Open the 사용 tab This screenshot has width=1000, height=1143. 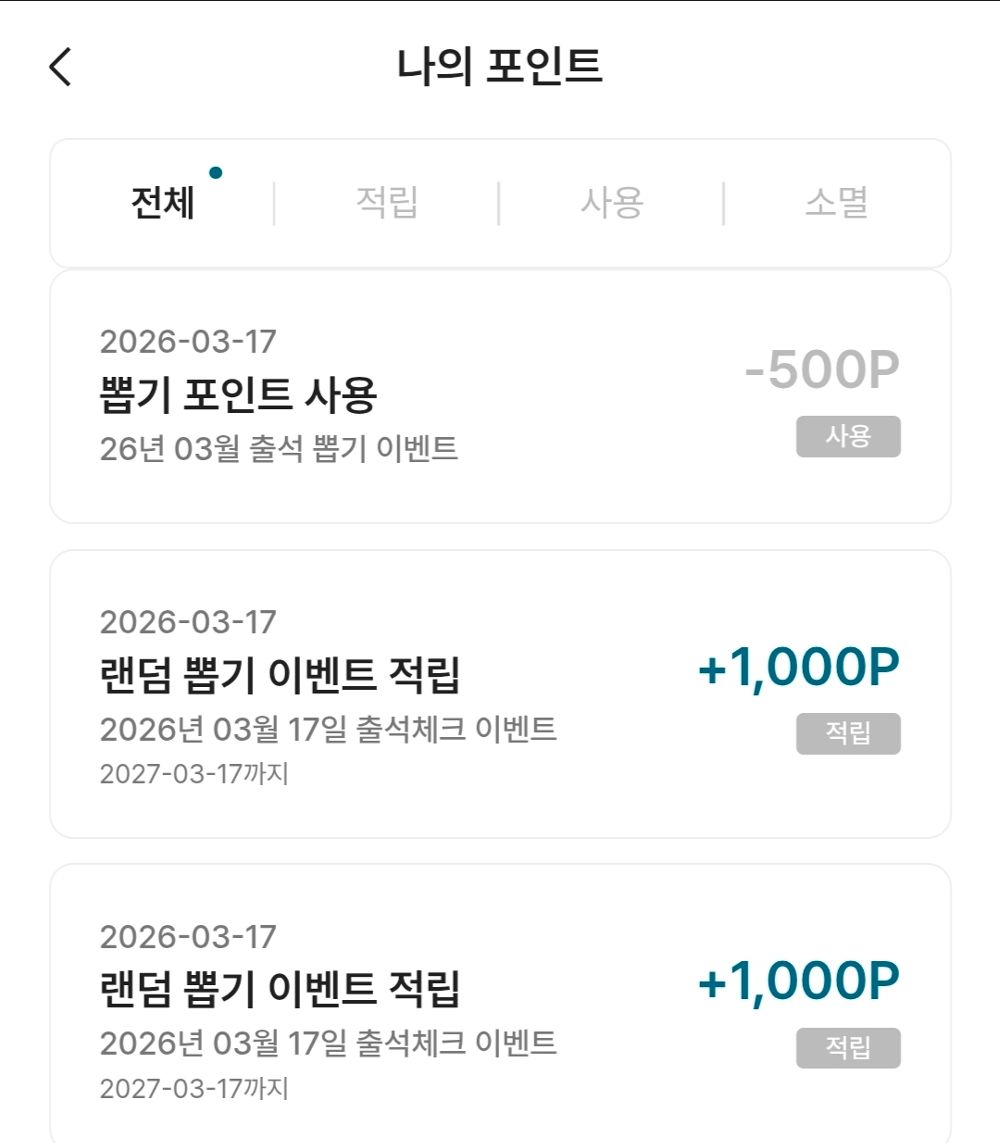pos(613,200)
